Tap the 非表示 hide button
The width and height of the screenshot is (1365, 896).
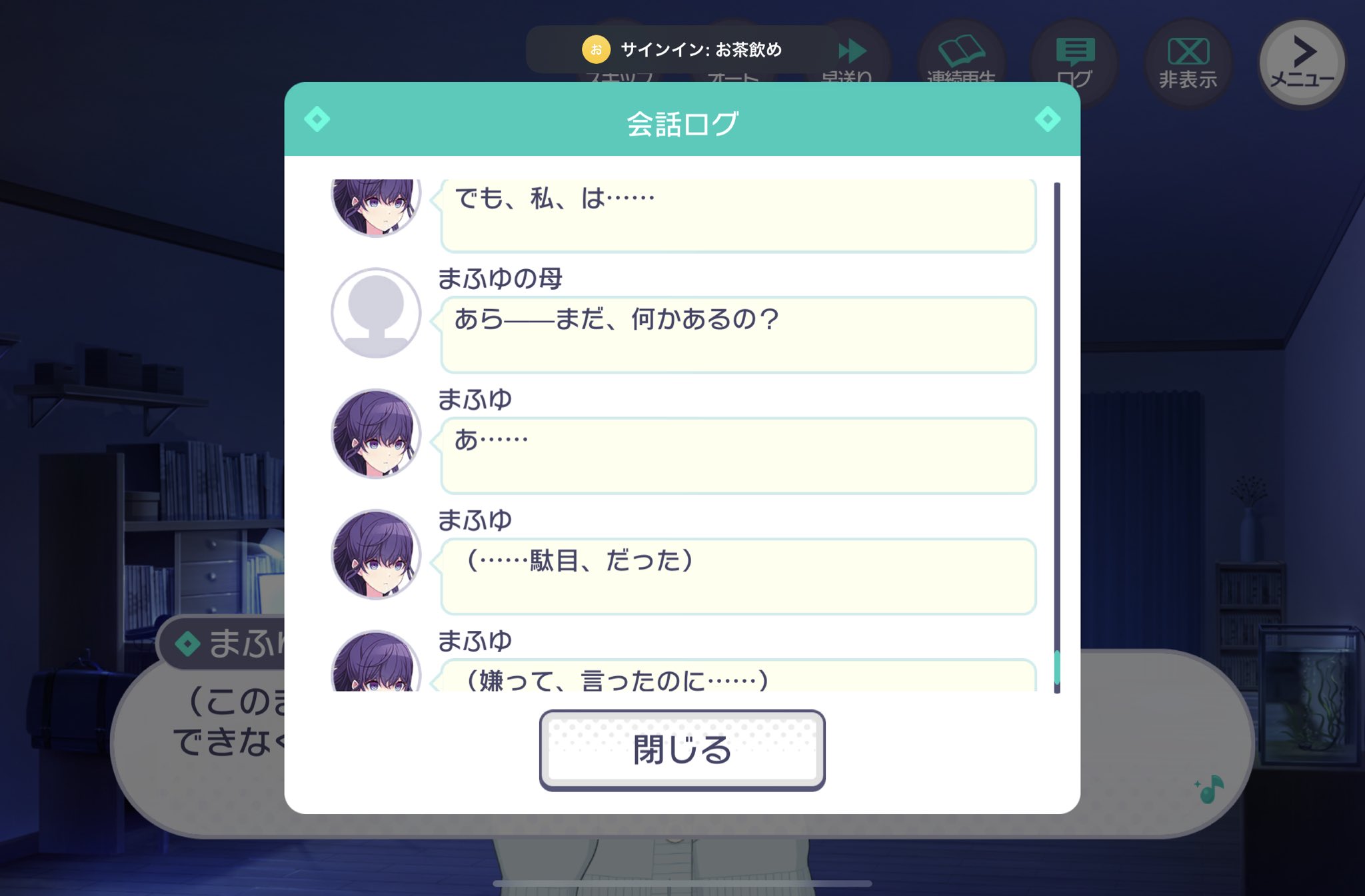(1188, 63)
